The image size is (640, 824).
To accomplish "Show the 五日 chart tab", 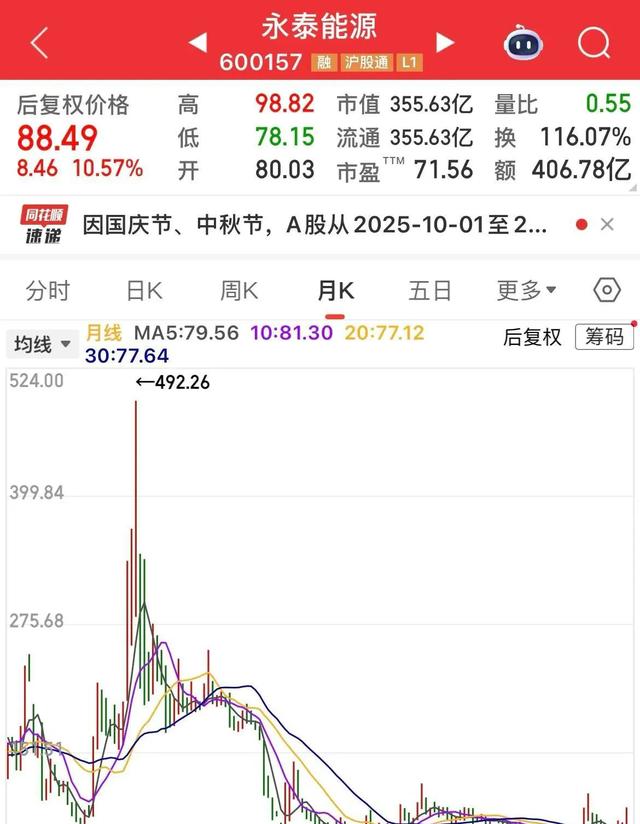I will (430, 291).
